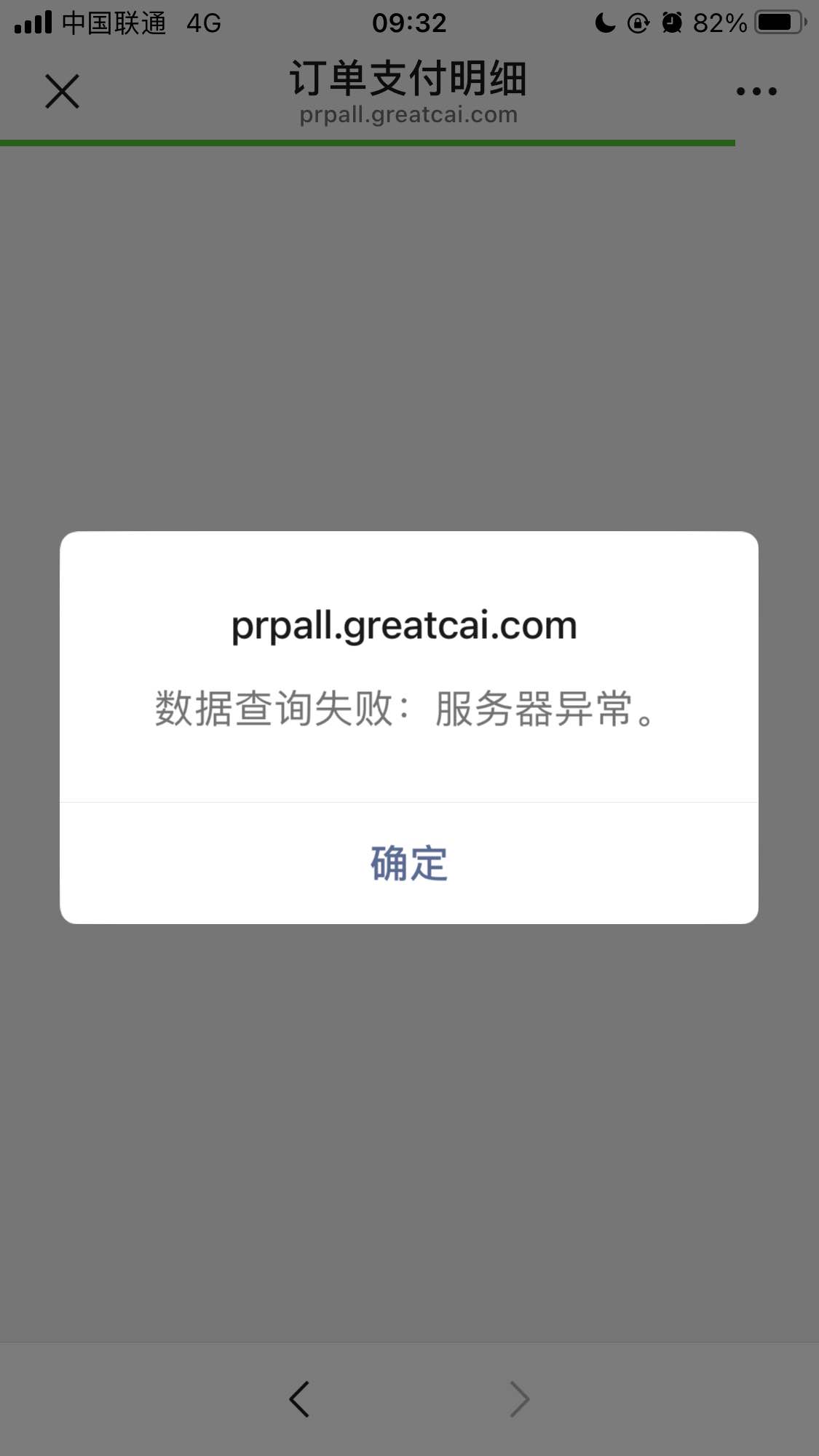
Task: Close the 订单支付明细 web page
Action: click(62, 92)
